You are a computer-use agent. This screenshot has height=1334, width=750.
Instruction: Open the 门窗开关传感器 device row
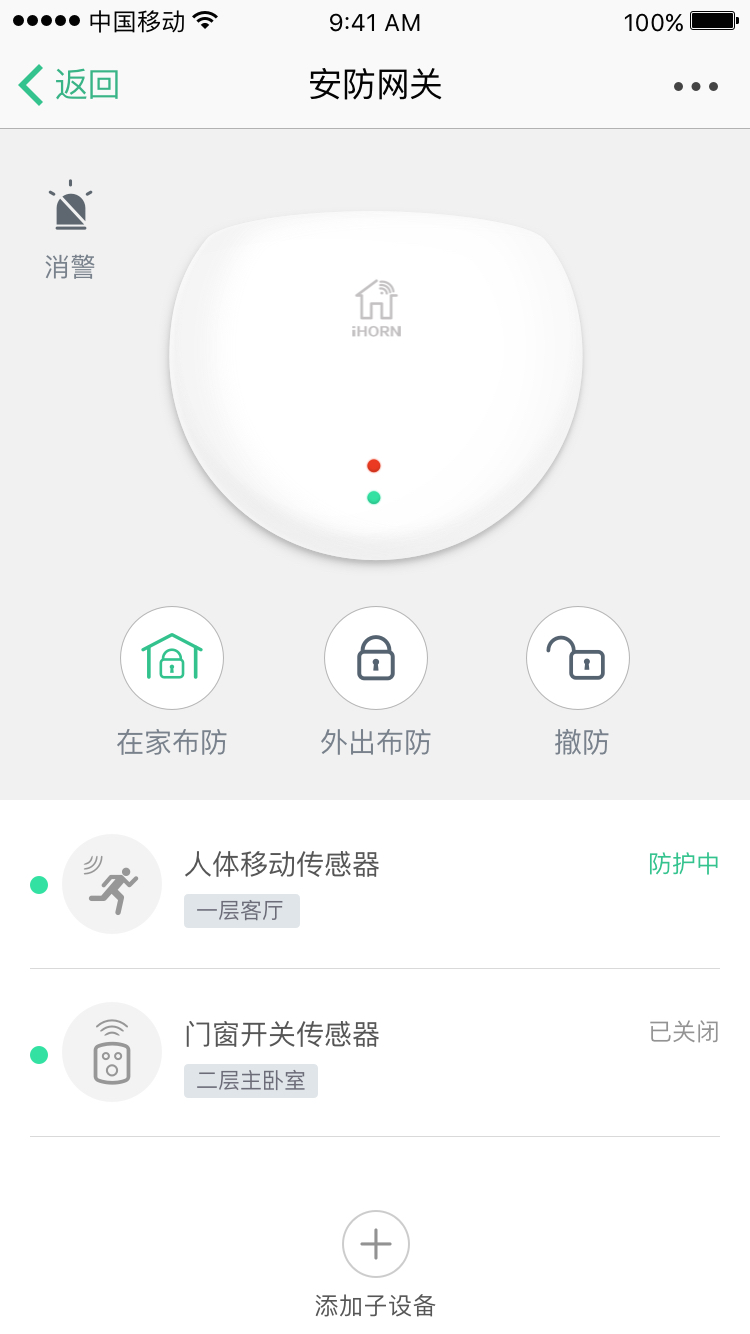click(375, 1052)
